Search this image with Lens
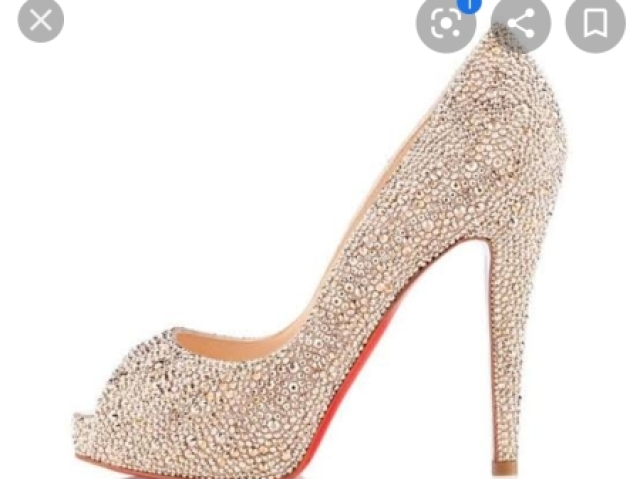The height and width of the screenshot is (479, 640). [x=446, y=23]
